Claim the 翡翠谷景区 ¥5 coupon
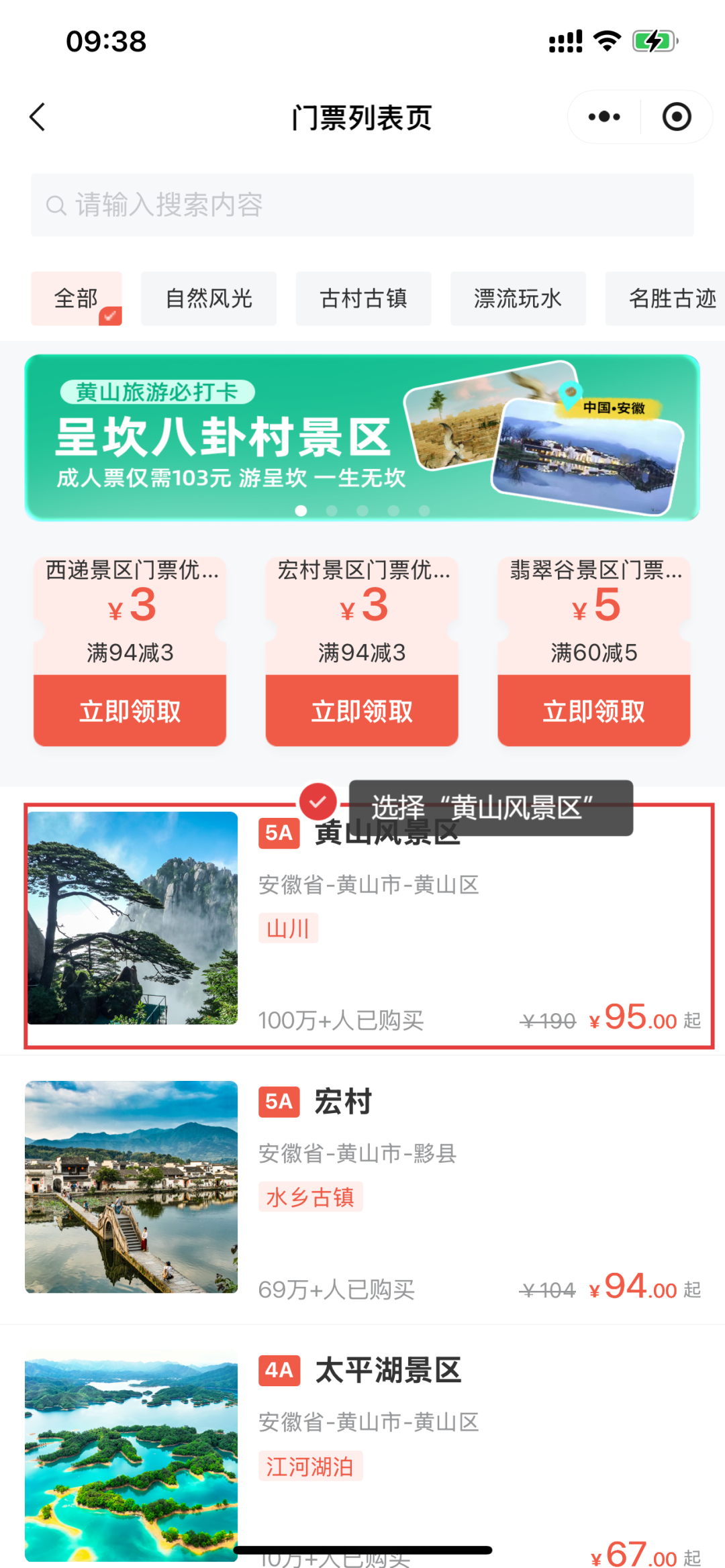Screen dimensions: 725x1568 [x=593, y=711]
